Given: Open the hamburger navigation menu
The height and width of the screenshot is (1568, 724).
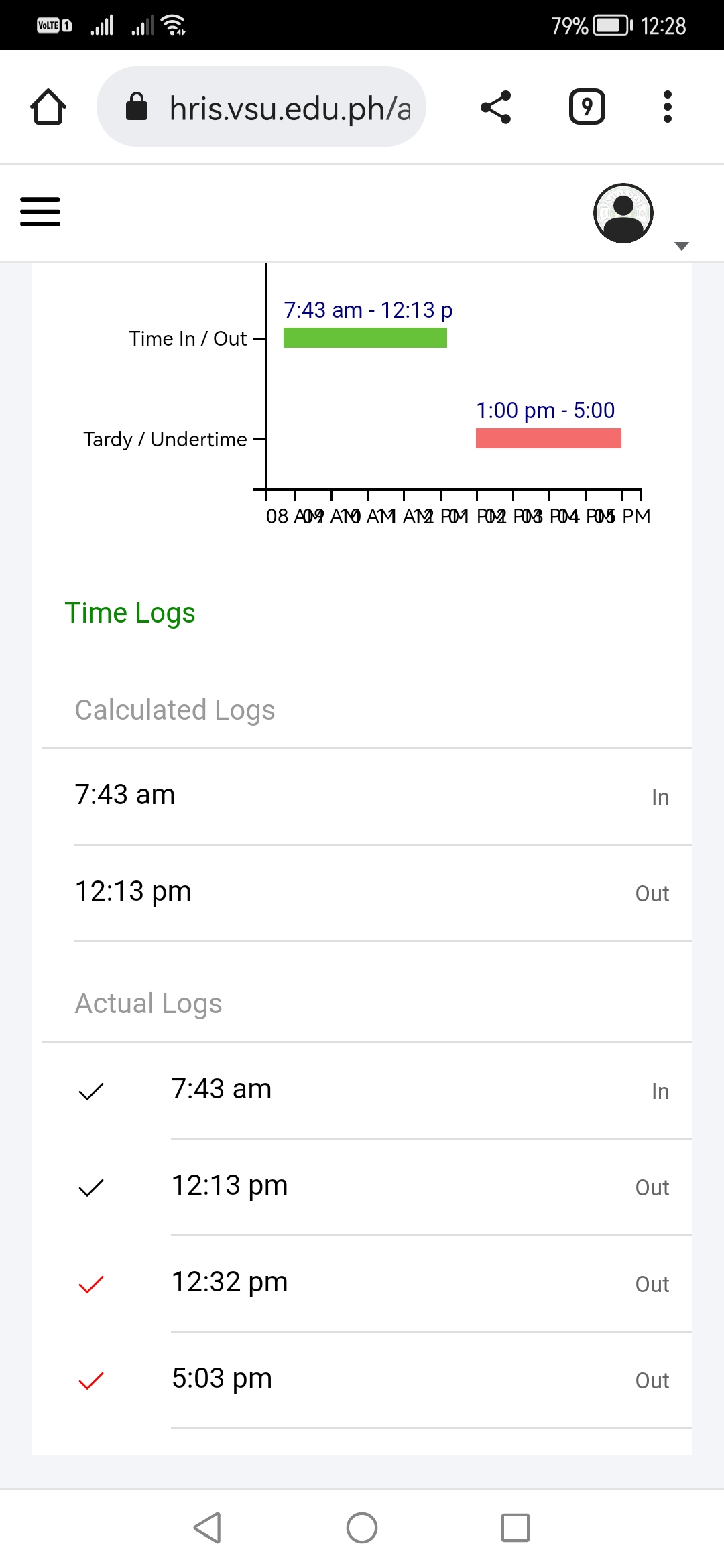Looking at the screenshot, I should point(40,212).
